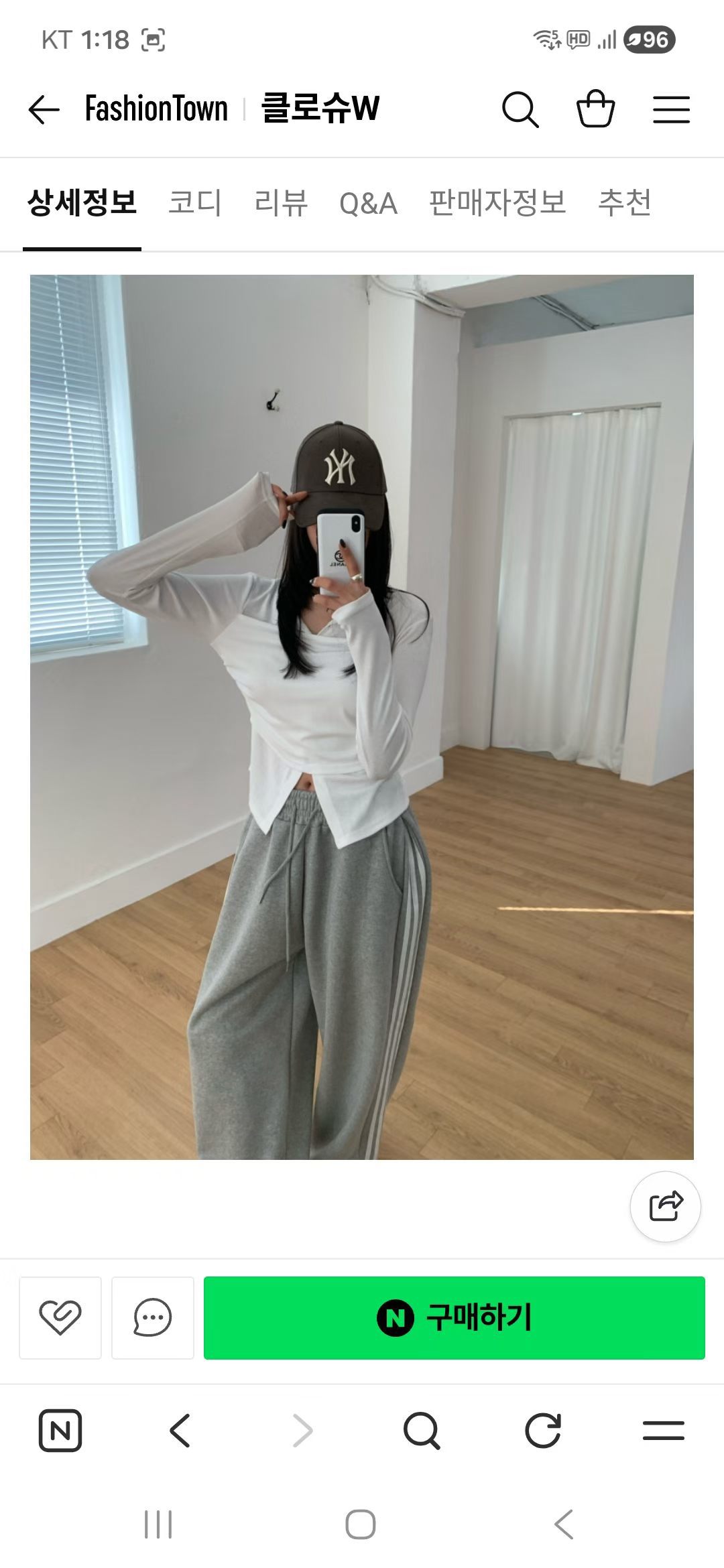Open the seller chat inquiry bubble
This screenshot has height=1568, width=724.
153,1317
